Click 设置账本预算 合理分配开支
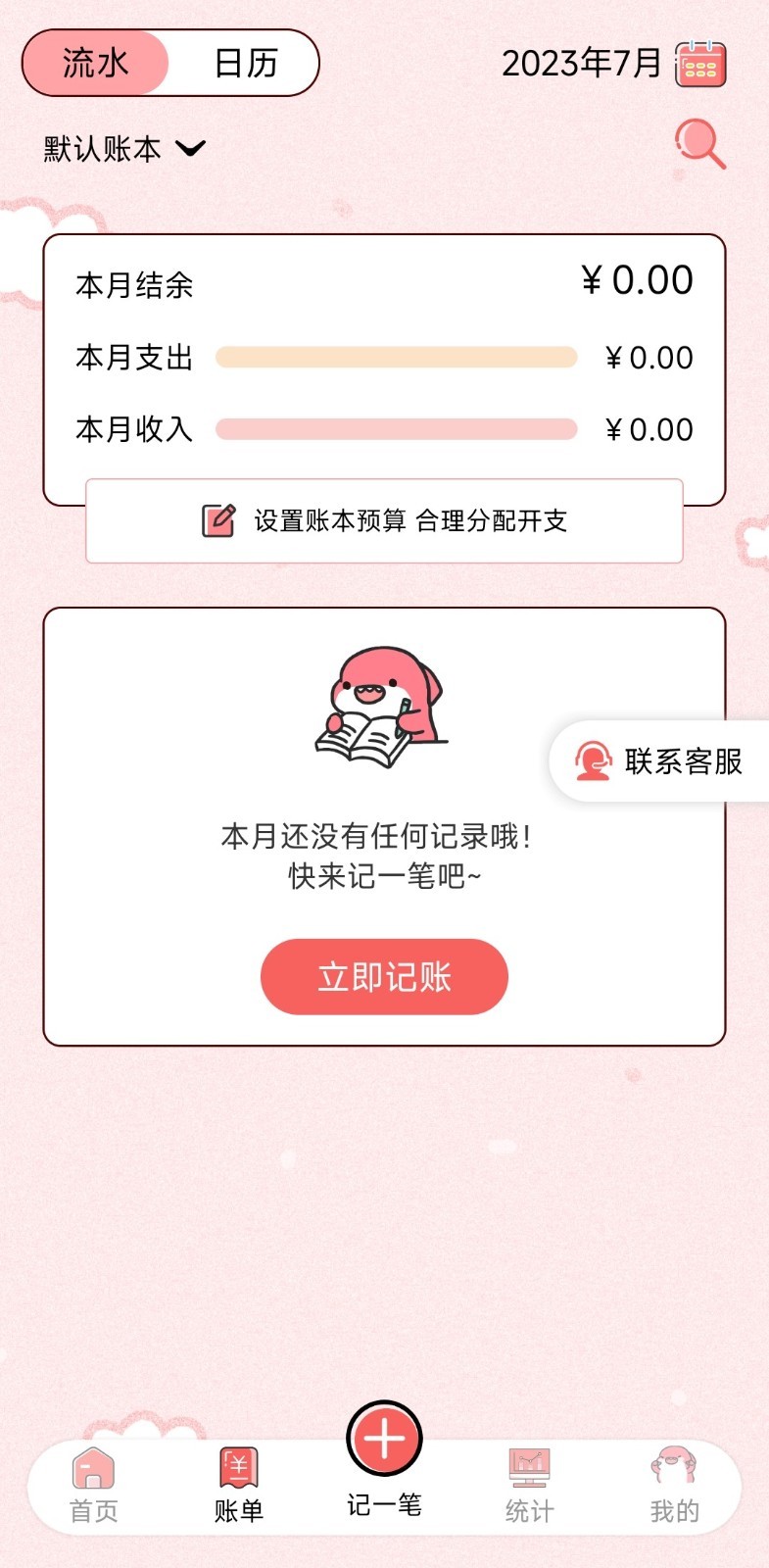The height and width of the screenshot is (1568, 769). (x=384, y=520)
